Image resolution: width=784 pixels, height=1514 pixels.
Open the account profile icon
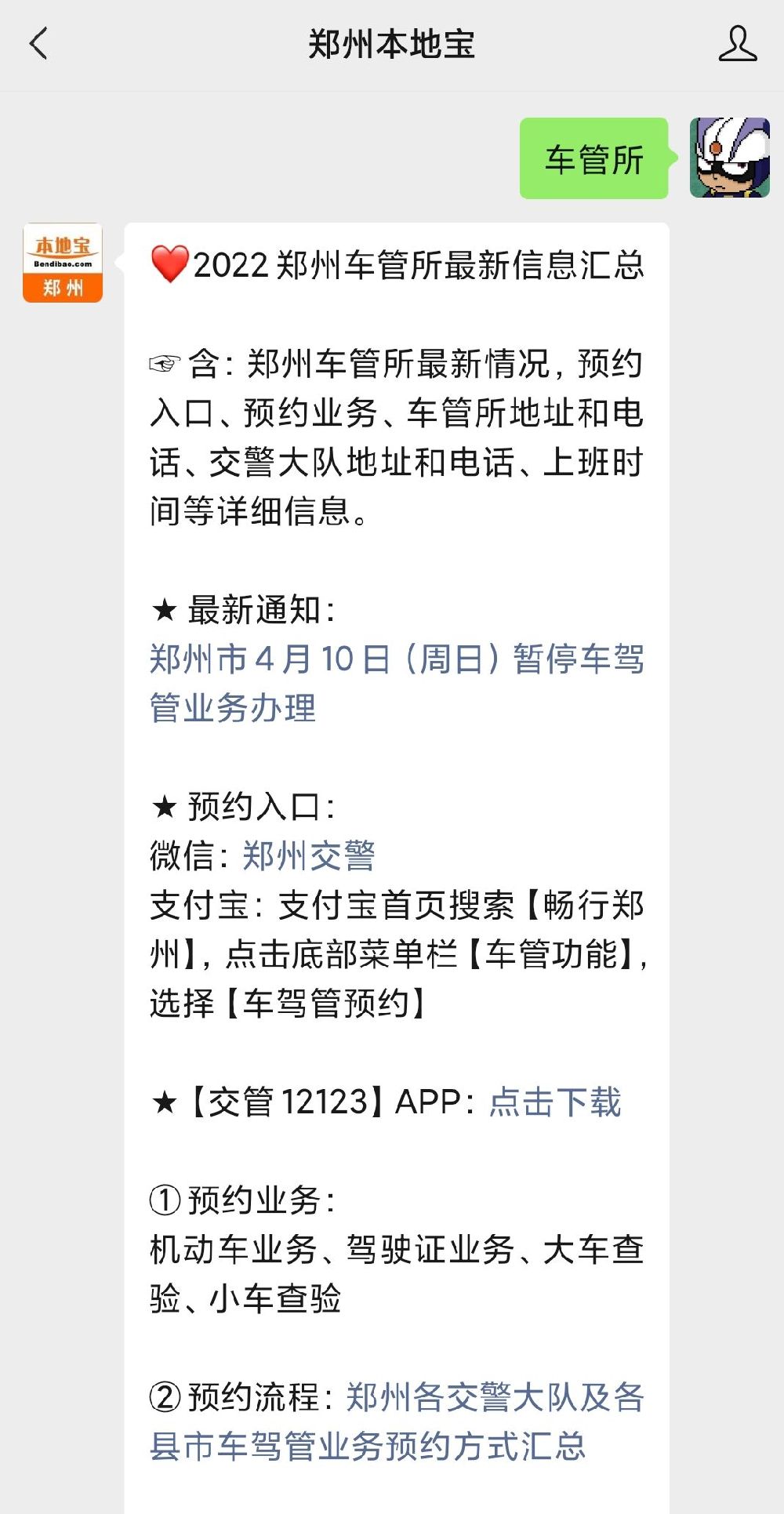click(737, 44)
